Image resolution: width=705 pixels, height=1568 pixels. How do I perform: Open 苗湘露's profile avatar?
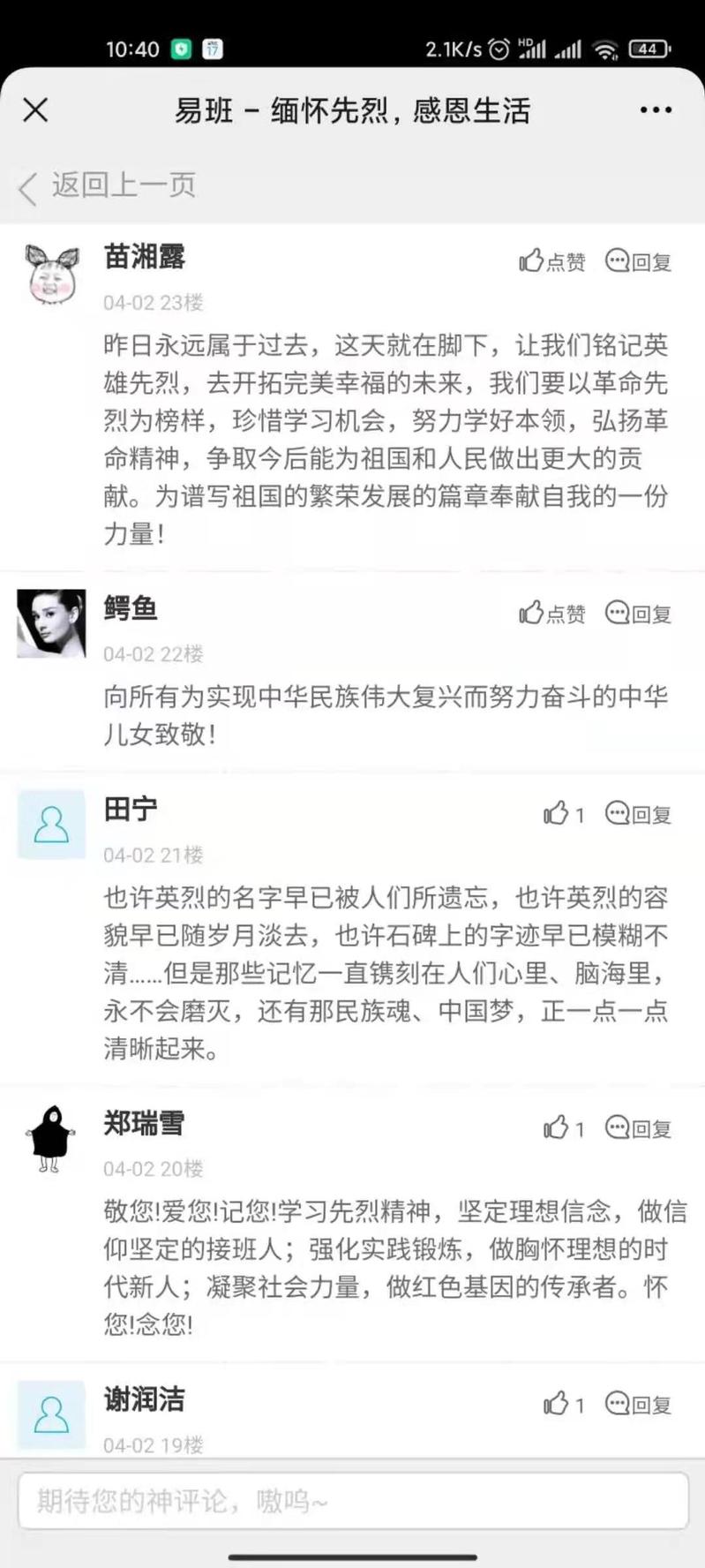(x=52, y=275)
